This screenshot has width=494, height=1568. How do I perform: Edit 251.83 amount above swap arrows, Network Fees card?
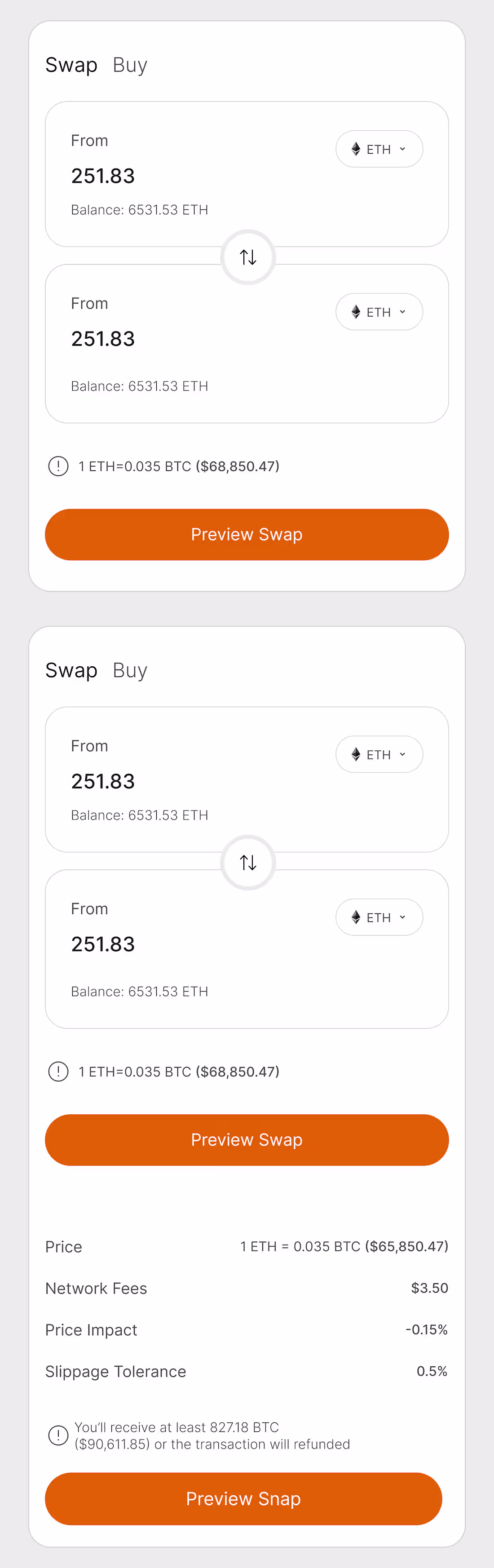pos(103,781)
